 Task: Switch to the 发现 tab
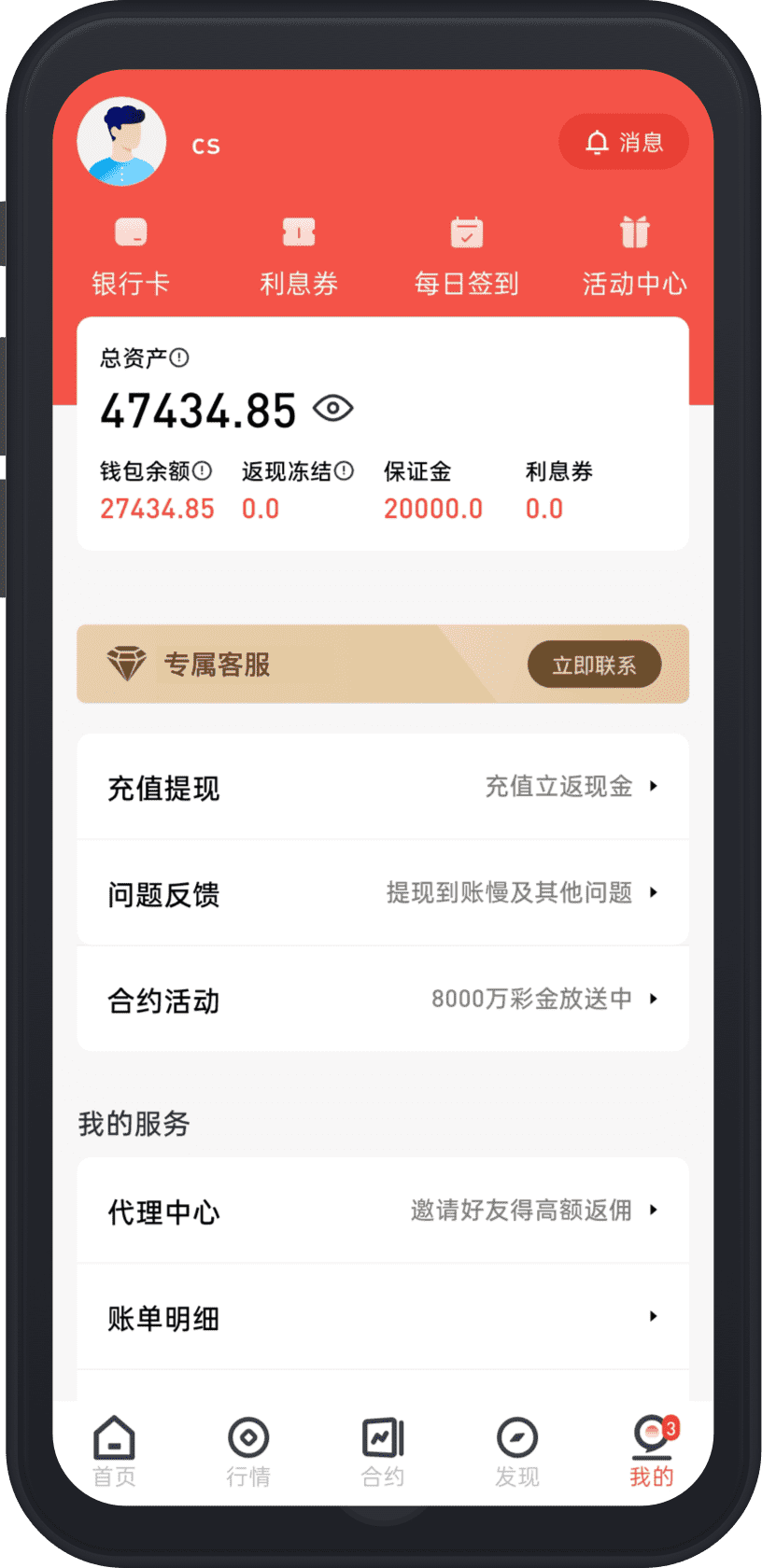coord(517,1449)
